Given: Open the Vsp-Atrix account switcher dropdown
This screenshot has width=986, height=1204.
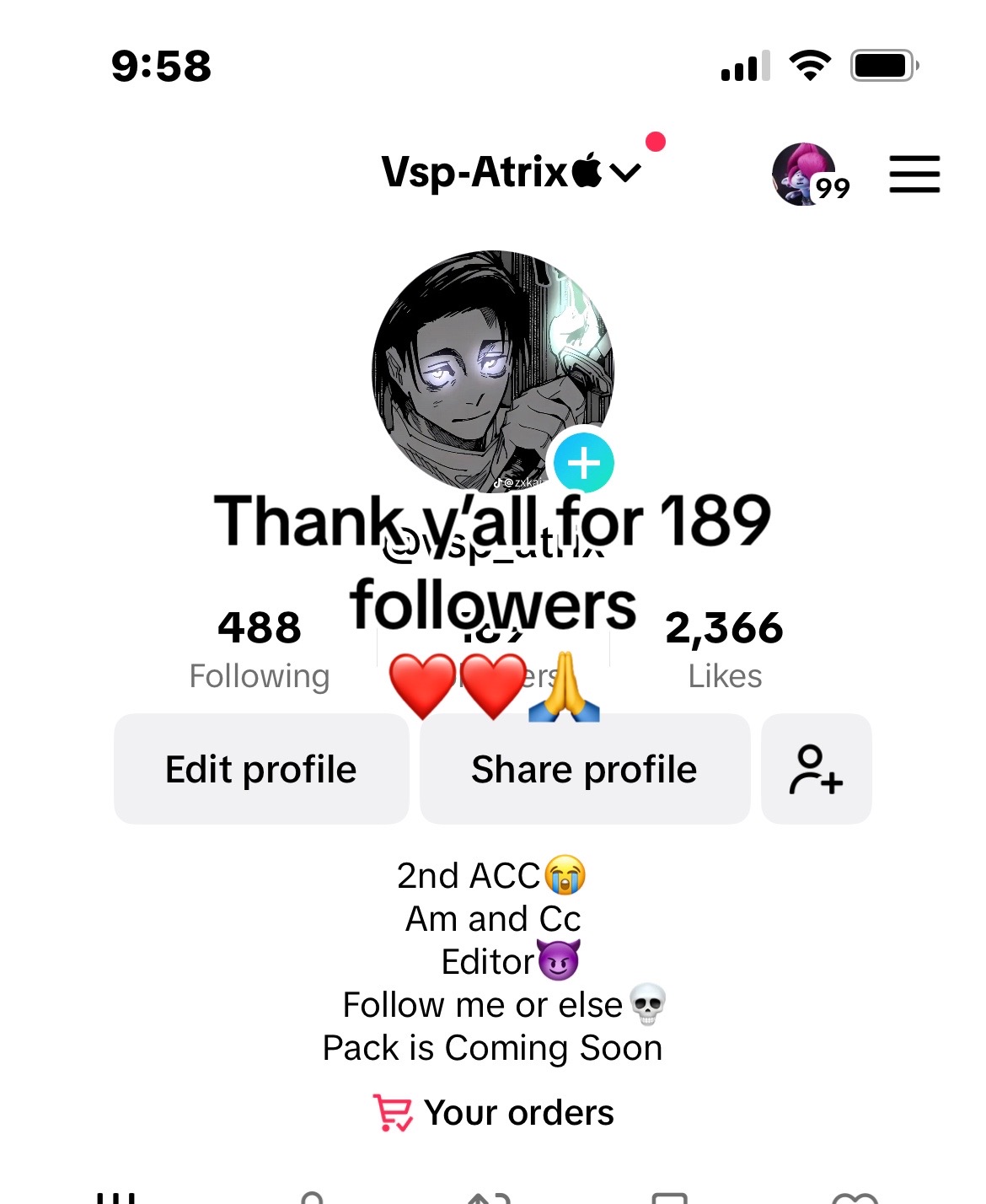Looking at the screenshot, I should coord(510,173).
